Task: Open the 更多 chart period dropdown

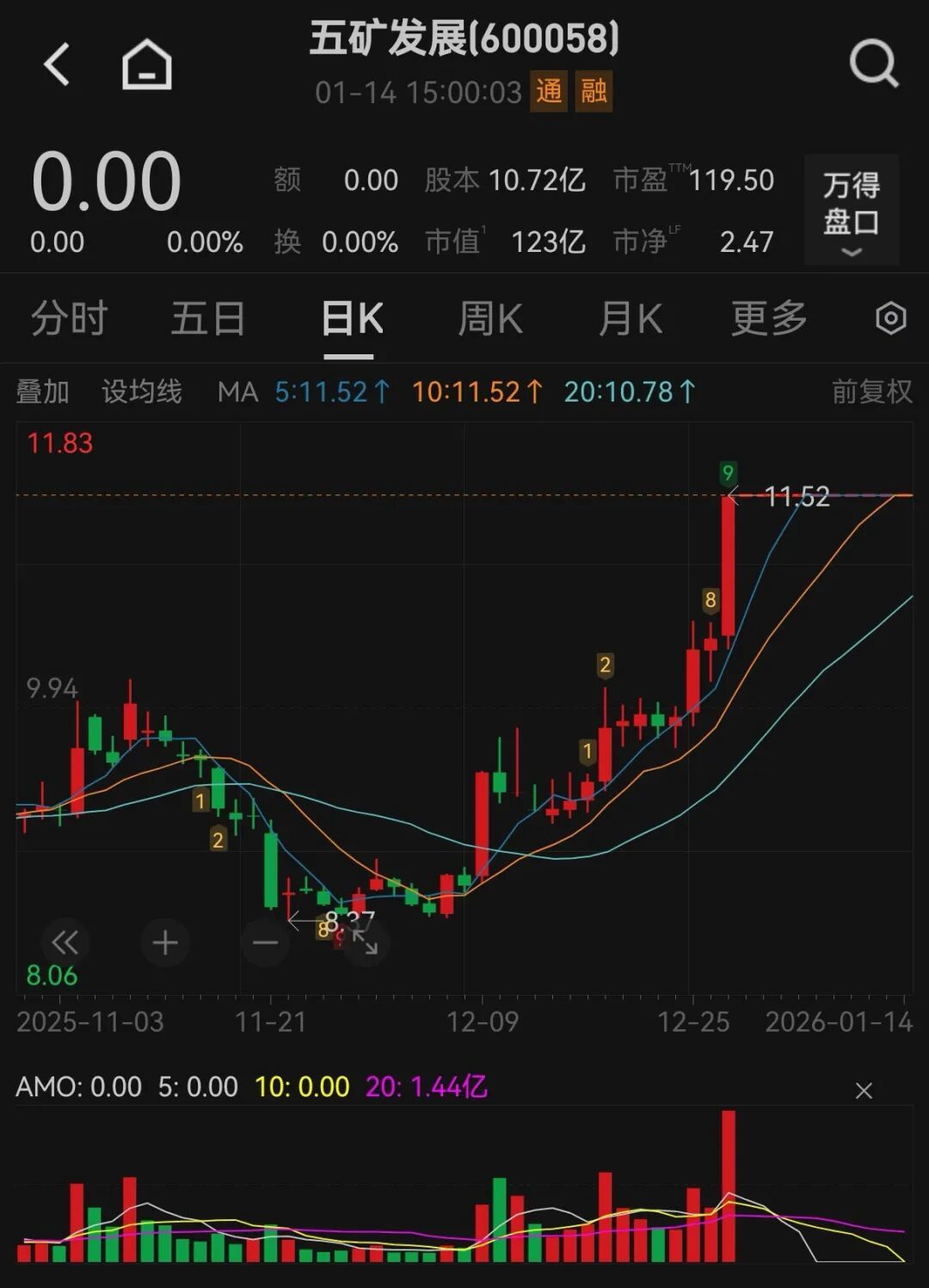Action: point(766,318)
